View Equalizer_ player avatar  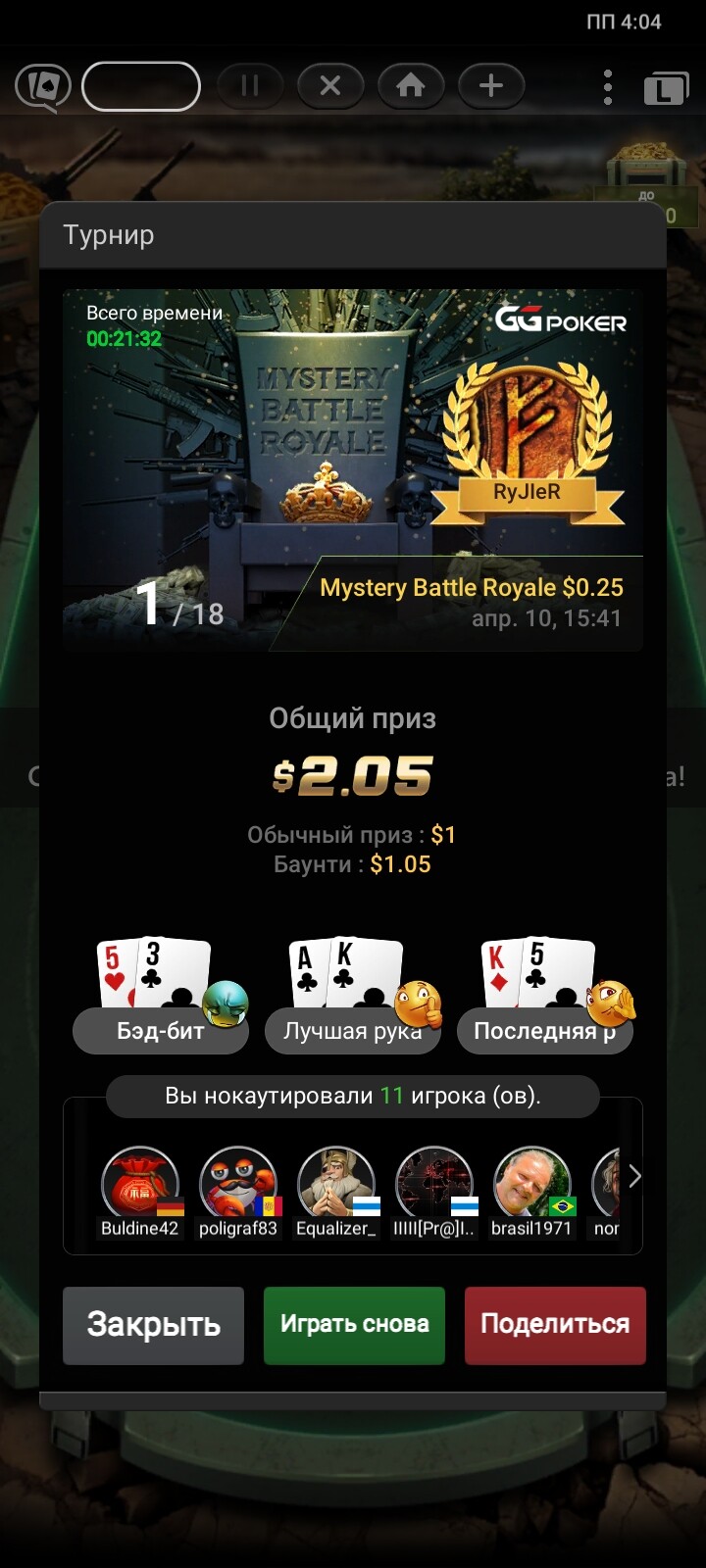(336, 1184)
